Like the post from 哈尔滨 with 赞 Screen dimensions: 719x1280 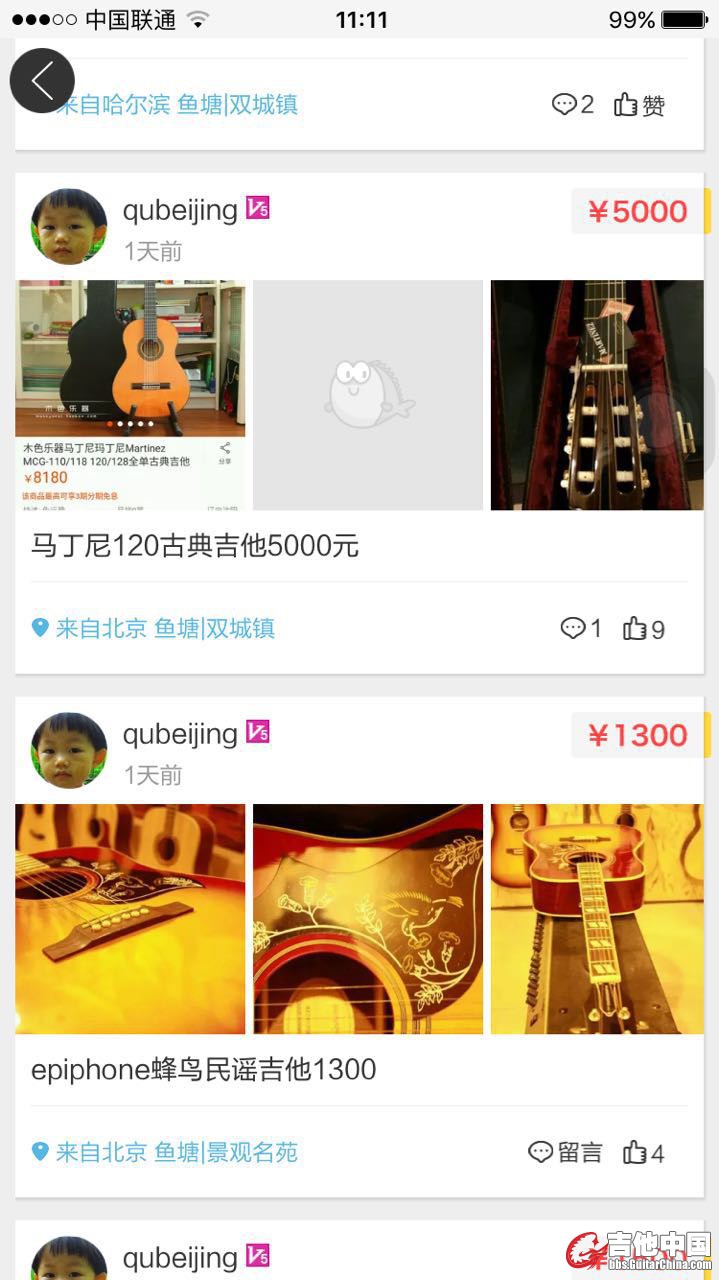coord(640,105)
